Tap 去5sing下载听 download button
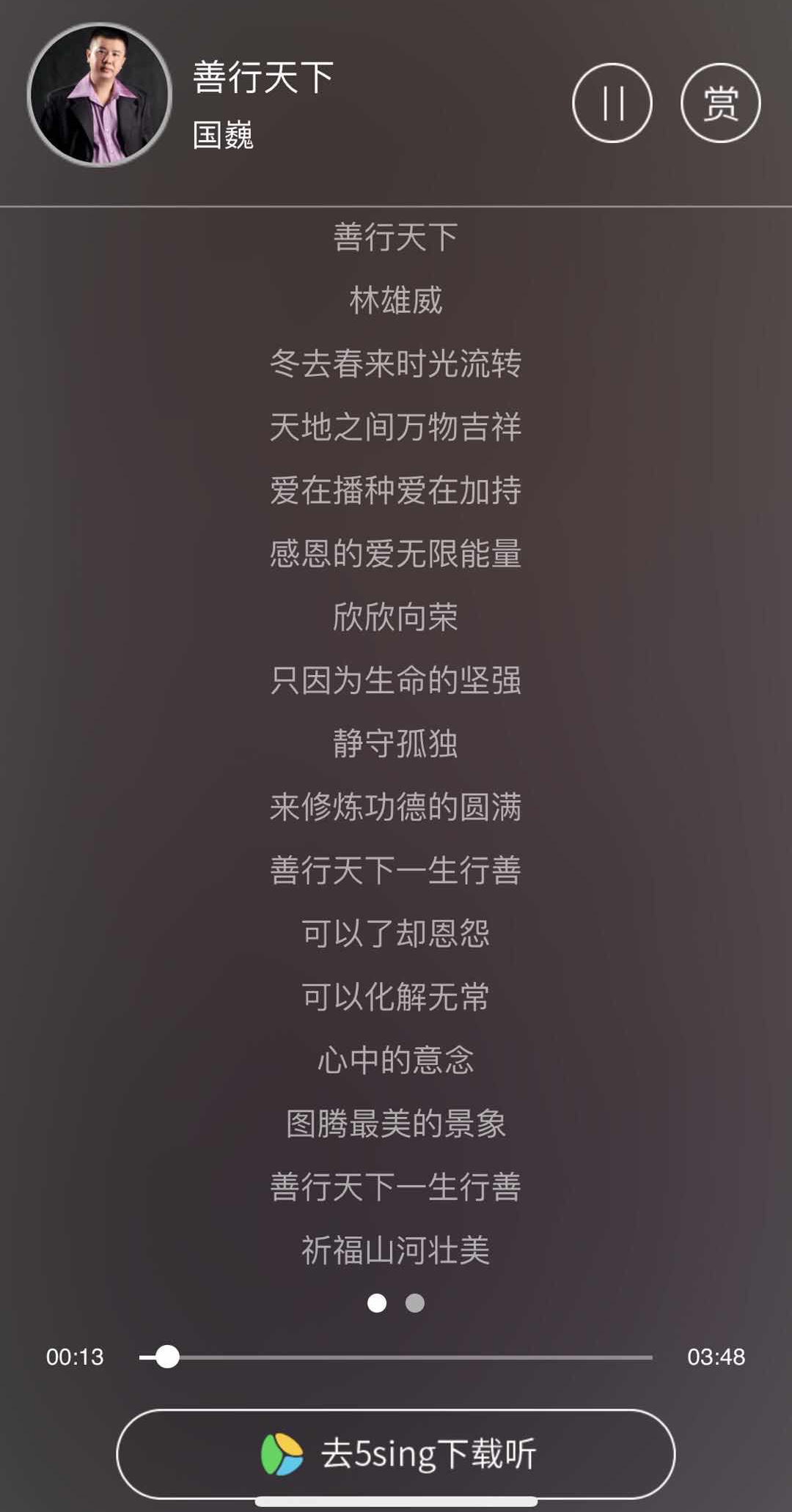 [396, 1453]
